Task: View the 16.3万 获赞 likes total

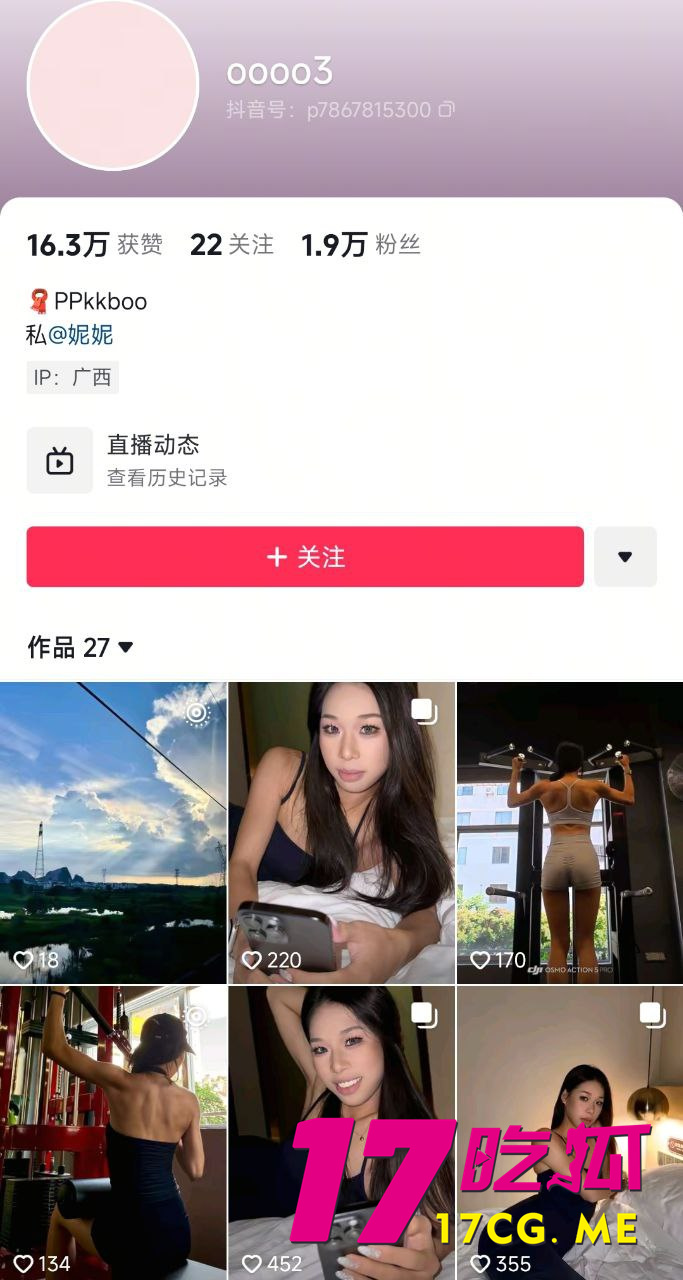Action: (94, 244)
